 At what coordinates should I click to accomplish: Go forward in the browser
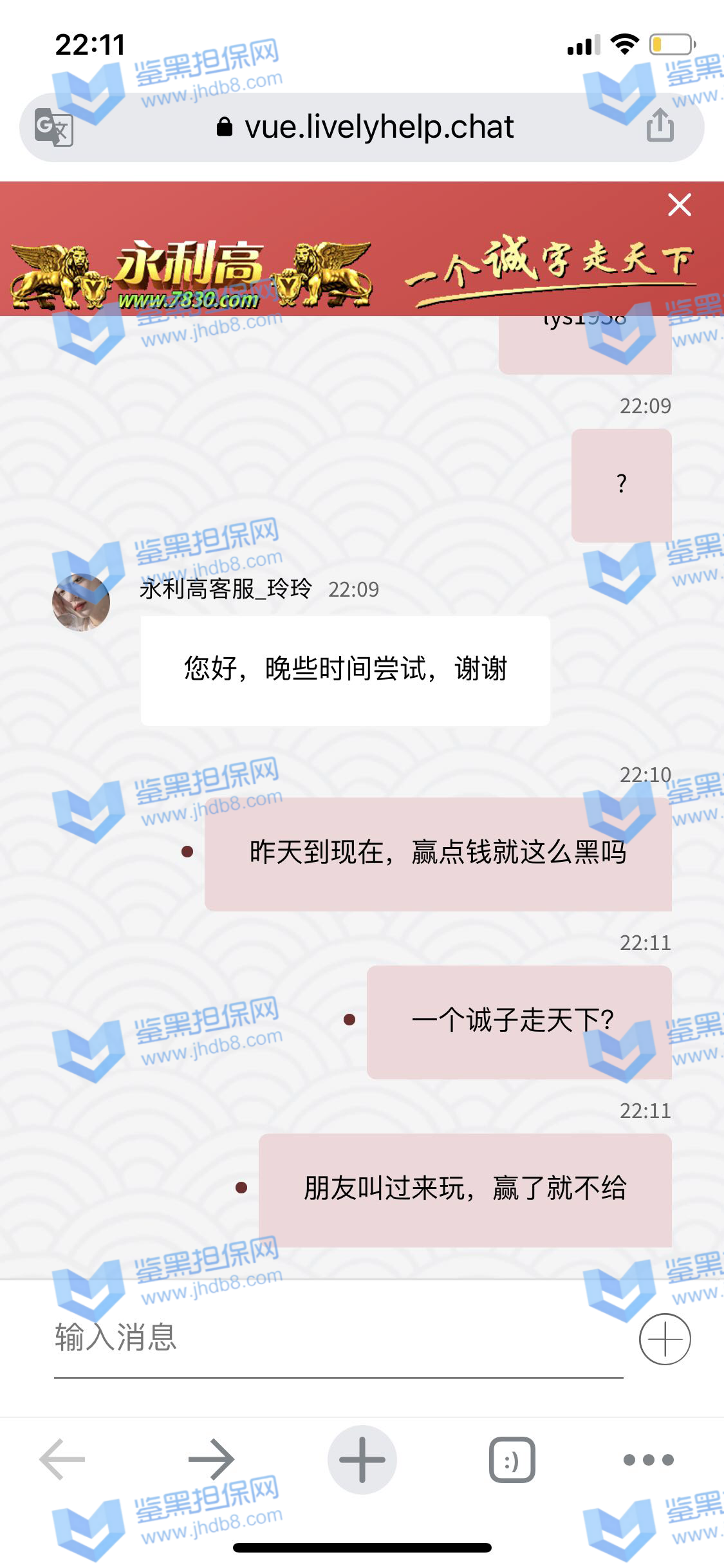pos(212,1459)
